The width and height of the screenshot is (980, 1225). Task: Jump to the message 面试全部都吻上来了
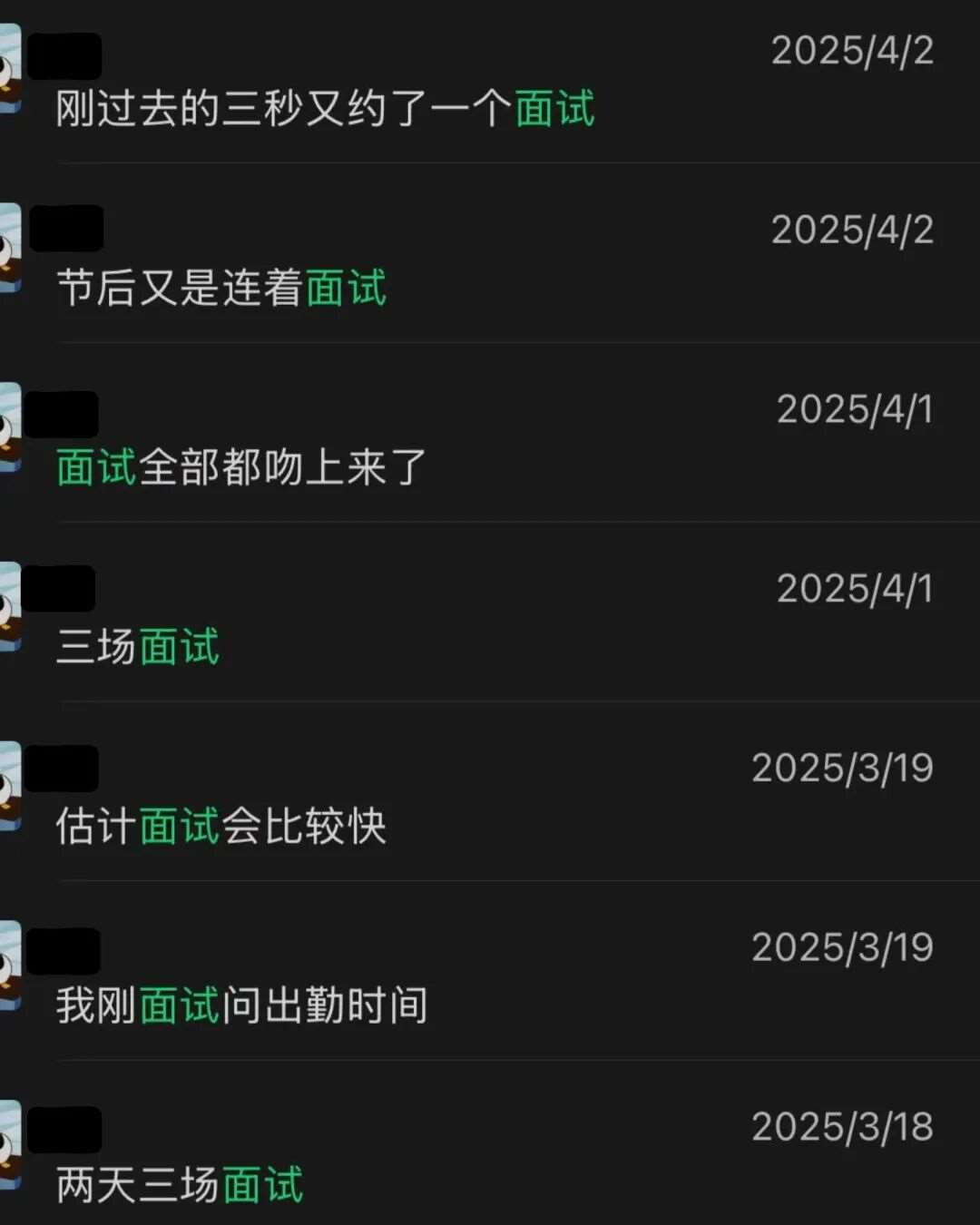(241, 468)
